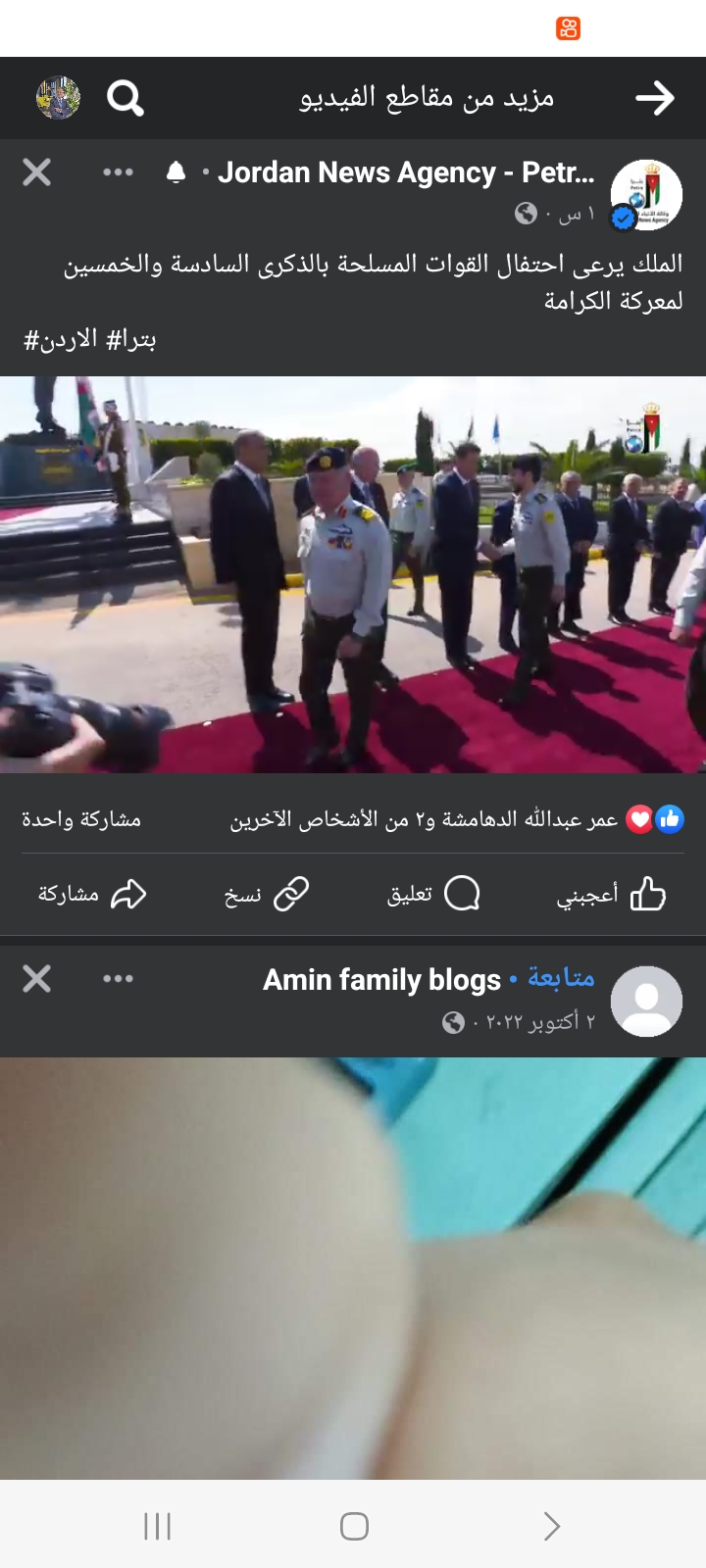Copy link of the Jordan News Agency video
Viewport: 706px width, 1568px height.
(x=266, y=894)
